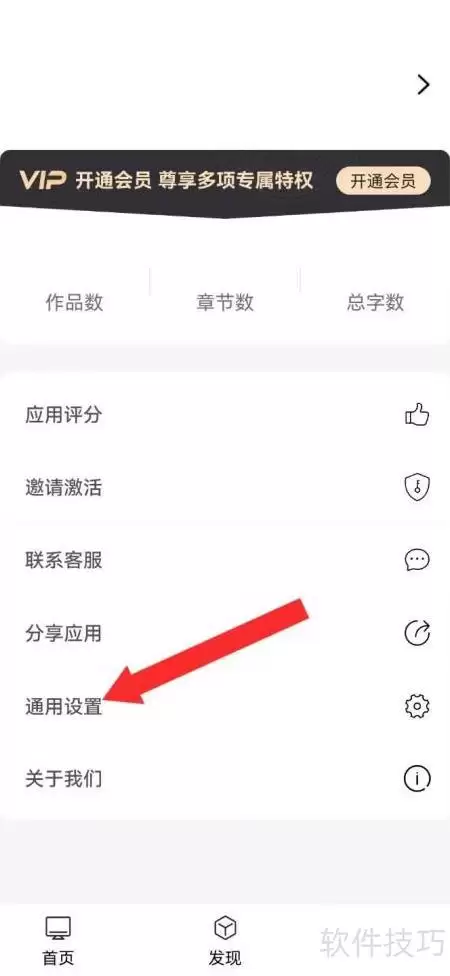Tap the chevron arrow at top right
Screen dimensions: 450x976
click(423, 85)
